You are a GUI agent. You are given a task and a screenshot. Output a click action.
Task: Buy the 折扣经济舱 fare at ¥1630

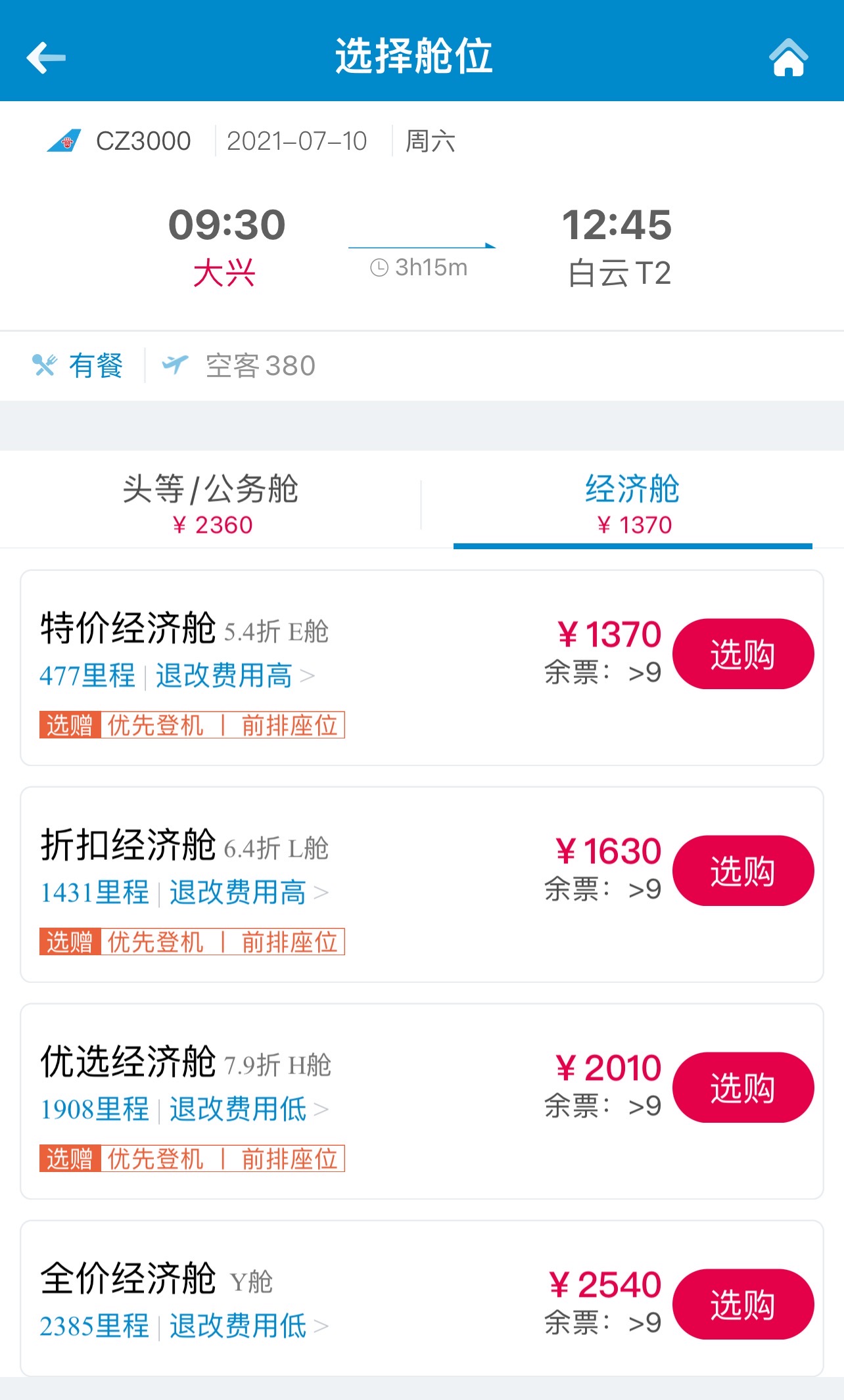pyautogui.click(x=743, y=870)
